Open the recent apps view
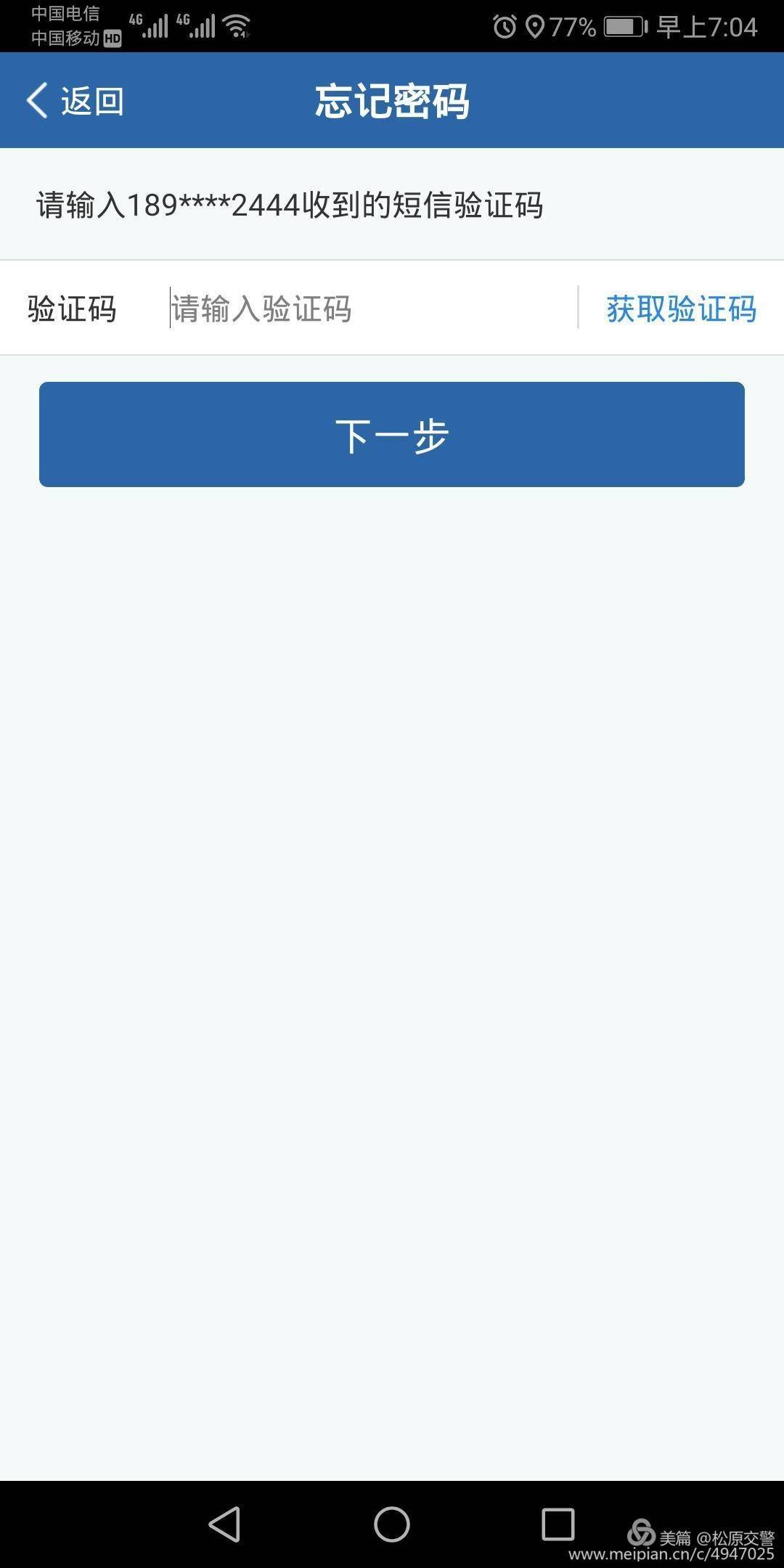 pos(558,1524)
